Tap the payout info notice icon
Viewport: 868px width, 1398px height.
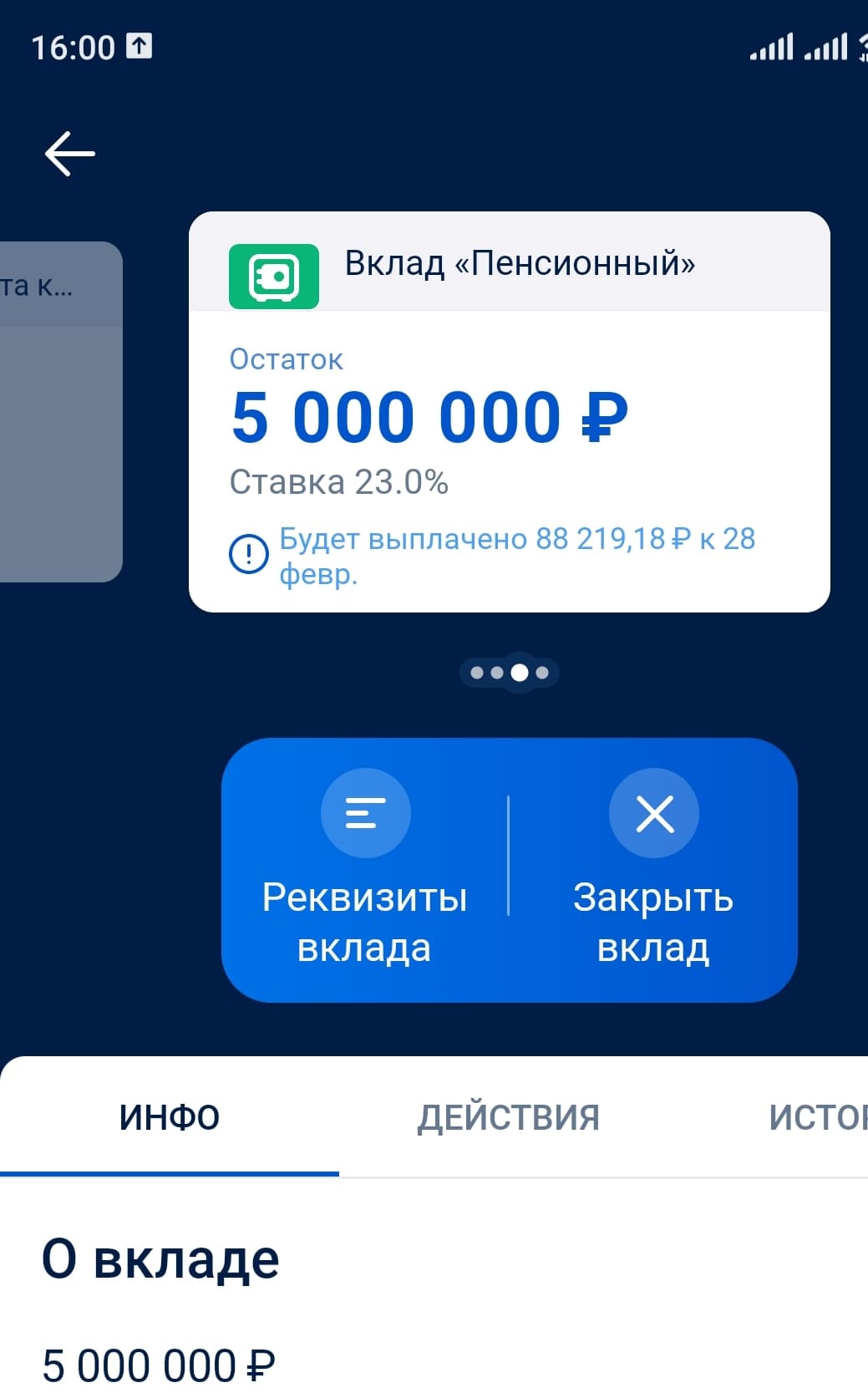click(248, 554)
